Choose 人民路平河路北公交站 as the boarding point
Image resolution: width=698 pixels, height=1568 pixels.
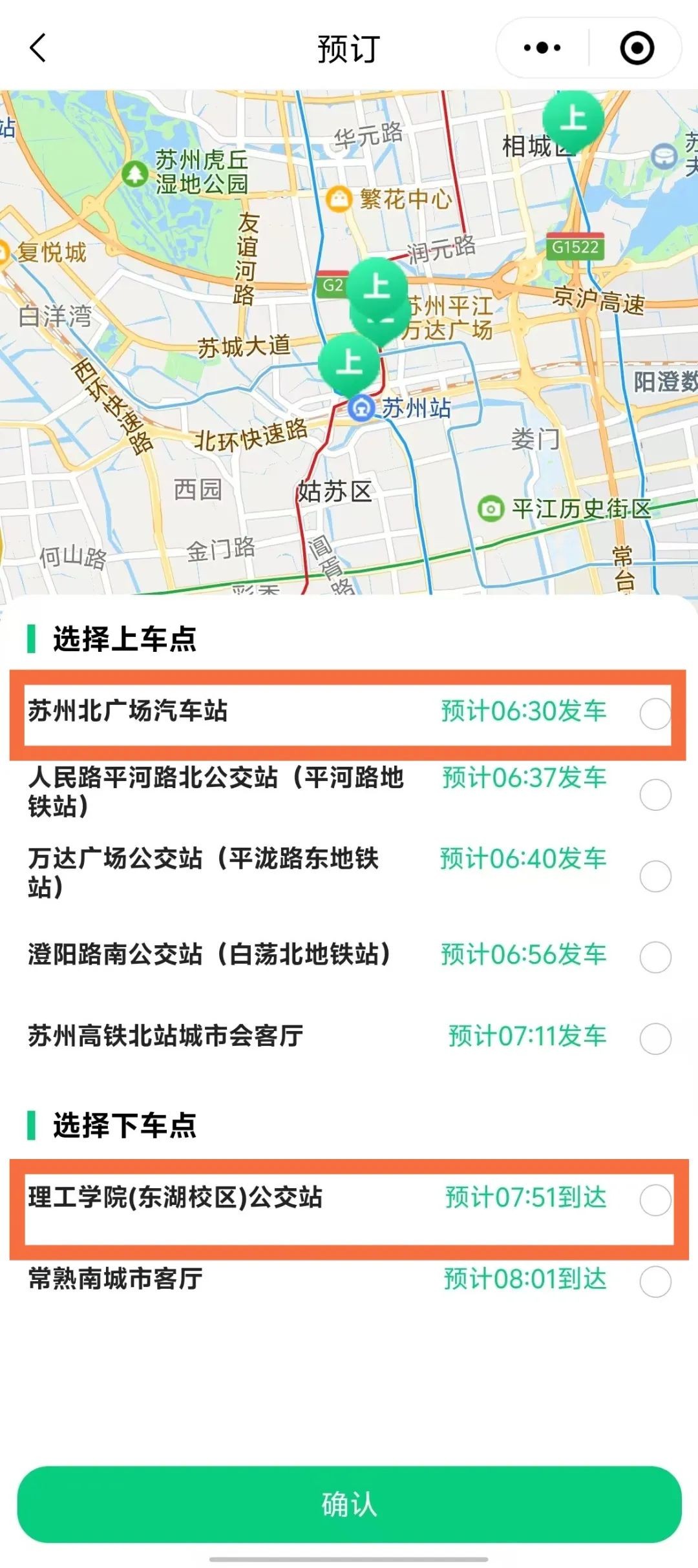[x=655, y=794]
